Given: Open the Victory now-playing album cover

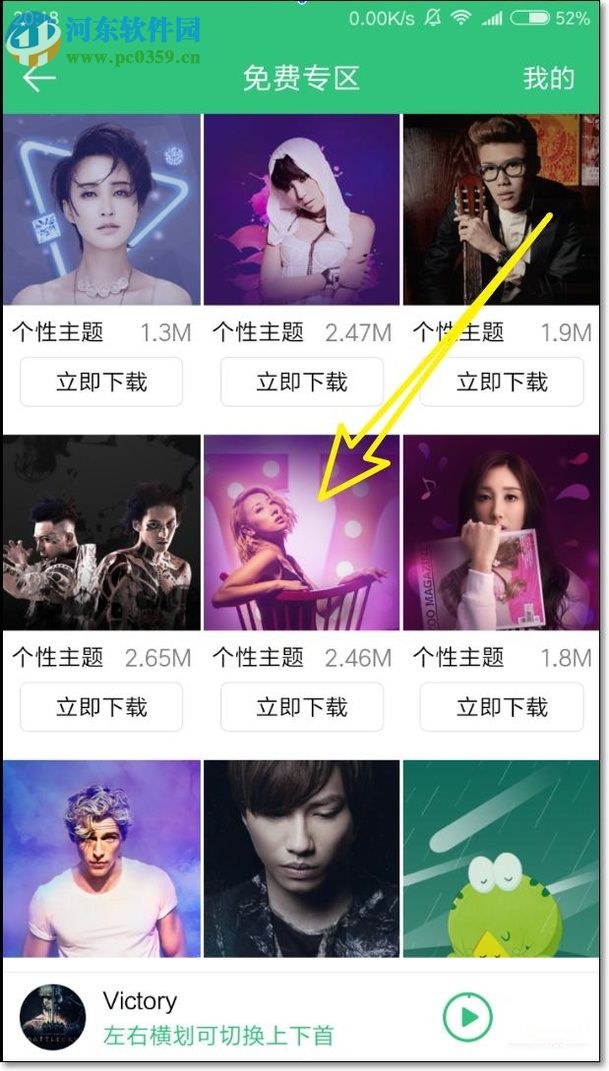Looking at the screenshot, I should coord(53,1018).
